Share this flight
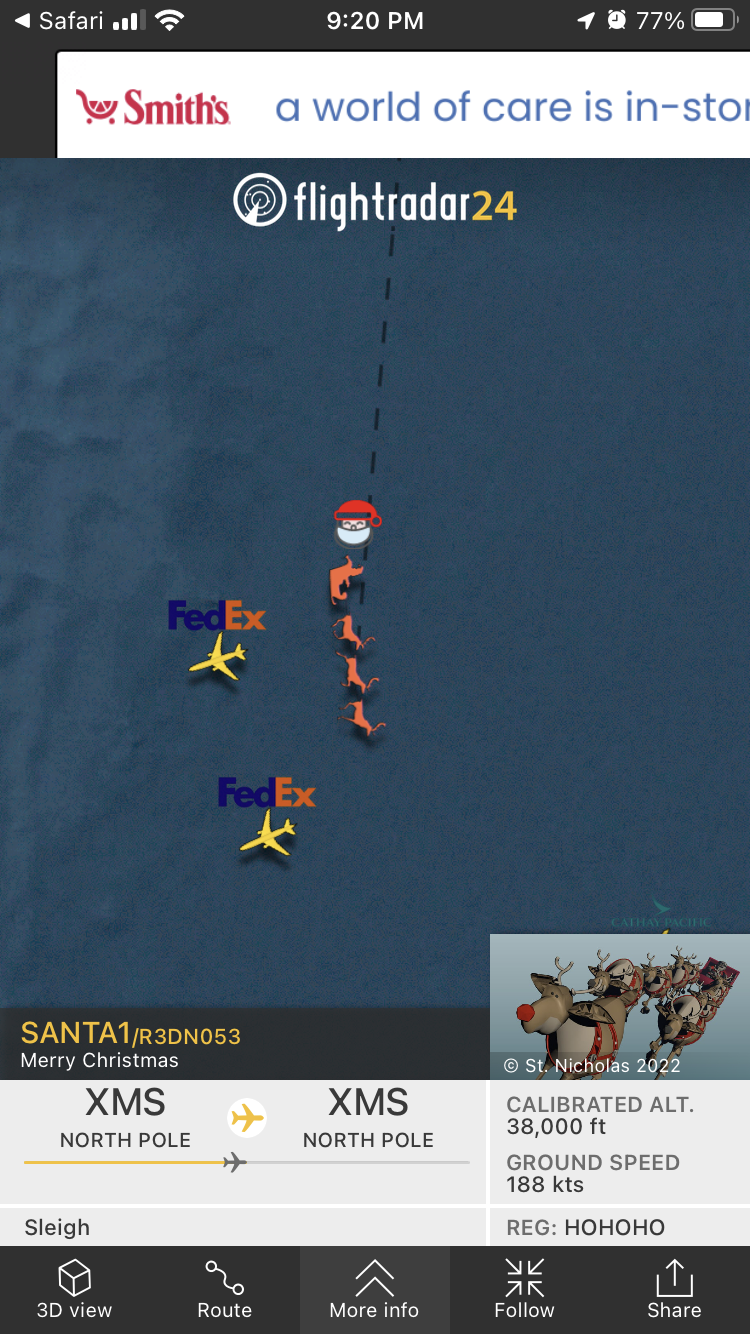This screenshot has width=750, height=1334. click(674, 1290)
